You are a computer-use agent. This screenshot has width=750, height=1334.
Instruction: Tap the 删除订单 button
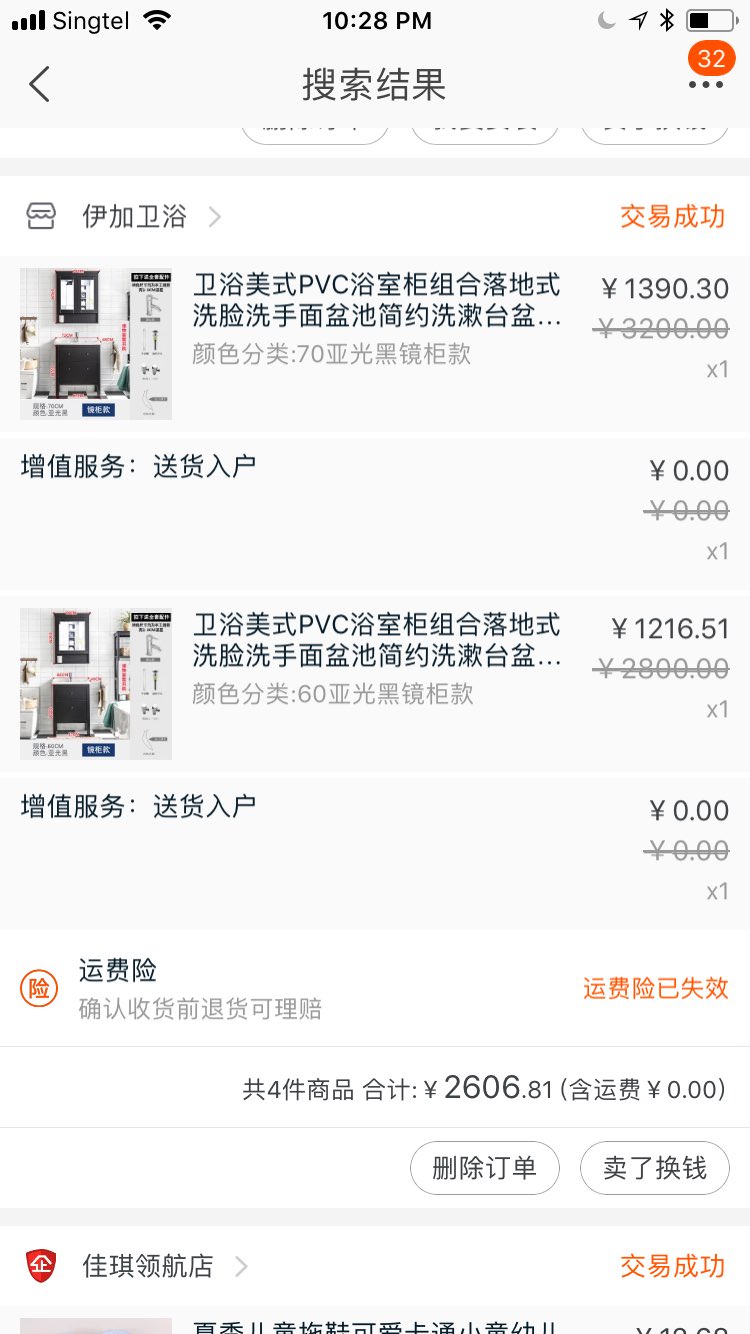click(x=484, y=1168)
